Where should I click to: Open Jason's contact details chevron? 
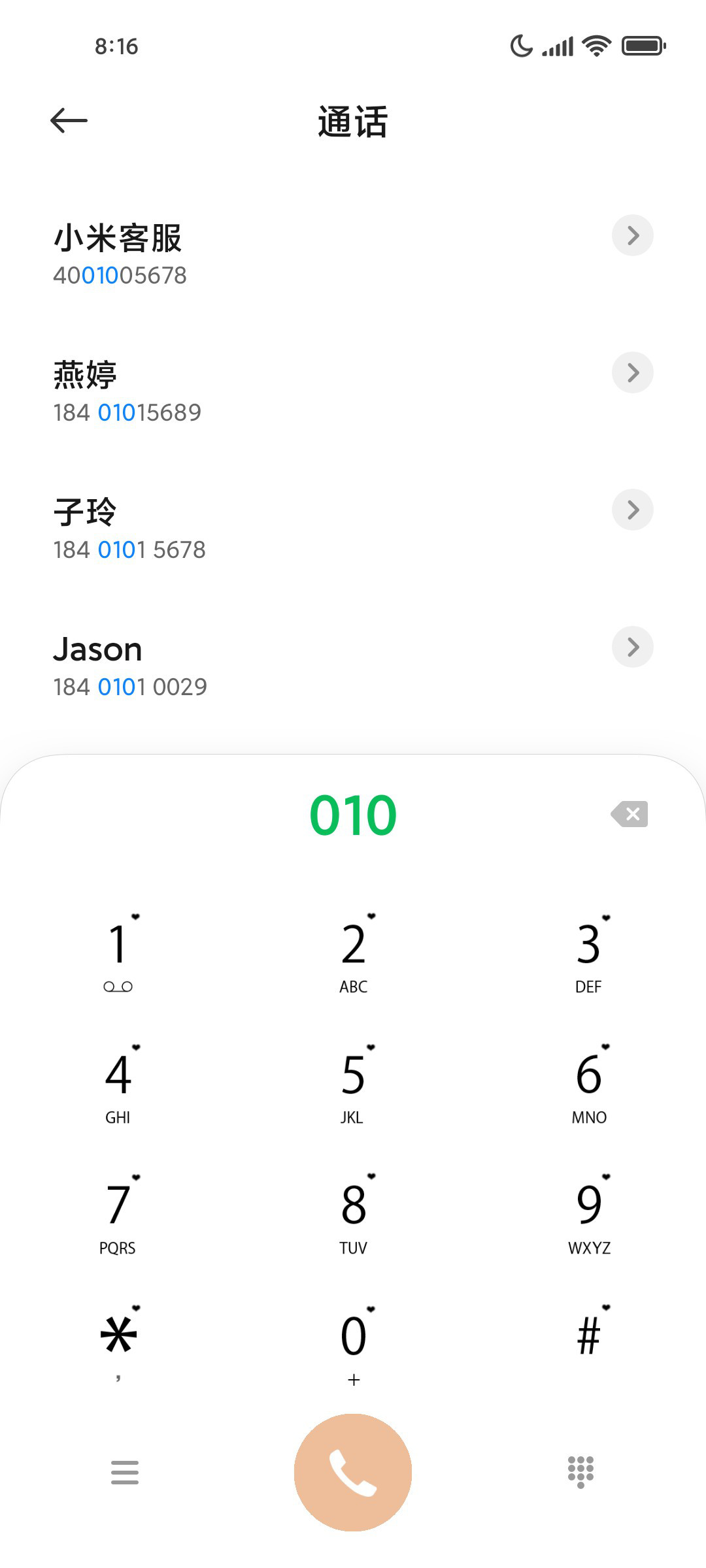pos(633,647)
